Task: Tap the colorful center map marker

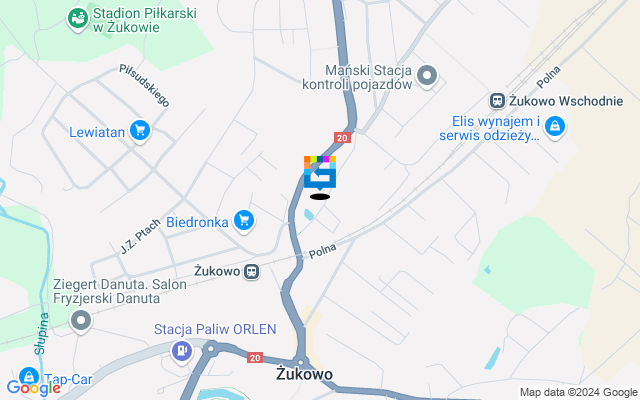Action: (x=320, y=172)
